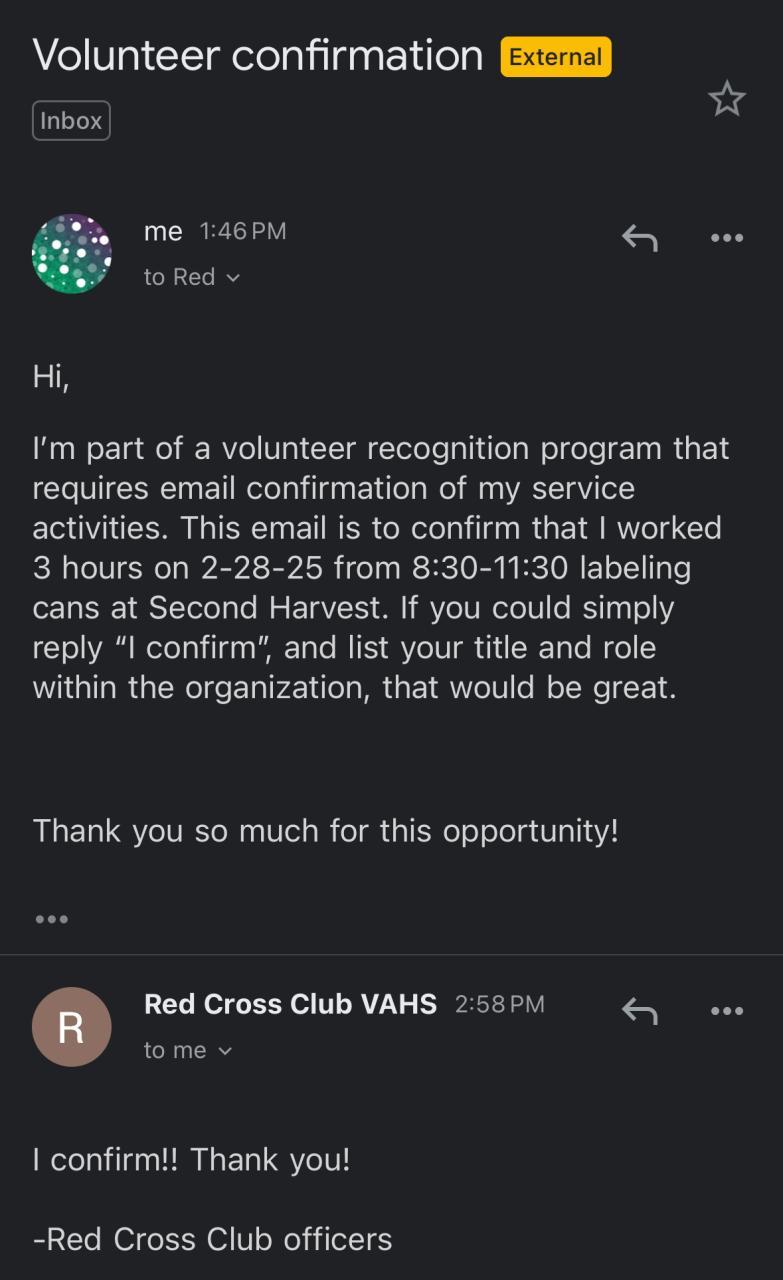The height and width of the screenshot is (1280, 783).
Task: Star this Volunteer confirmation email
Action: click(x=726, y=99)
